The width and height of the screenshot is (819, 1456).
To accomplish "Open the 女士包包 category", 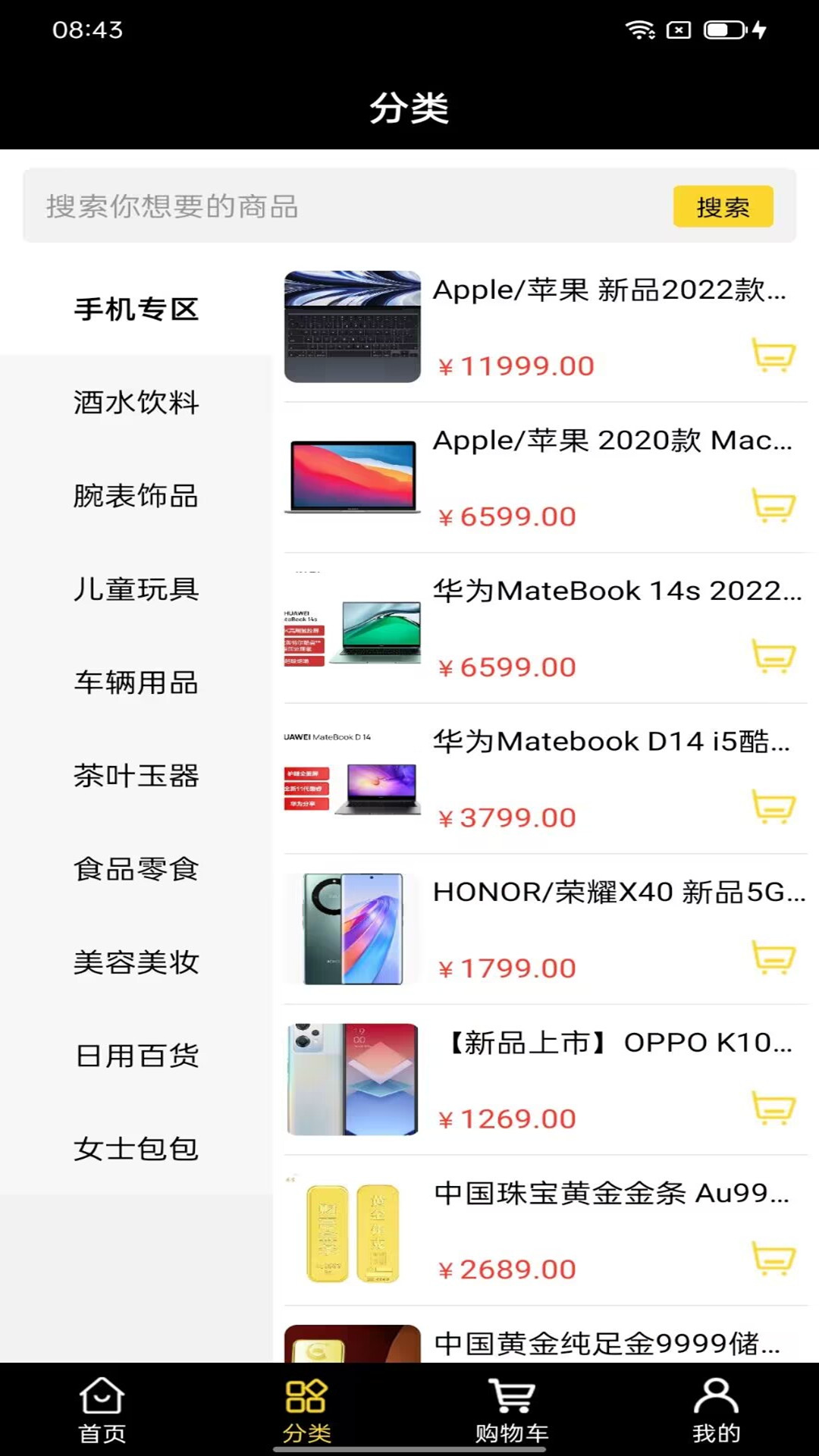I will [135, 1149].
